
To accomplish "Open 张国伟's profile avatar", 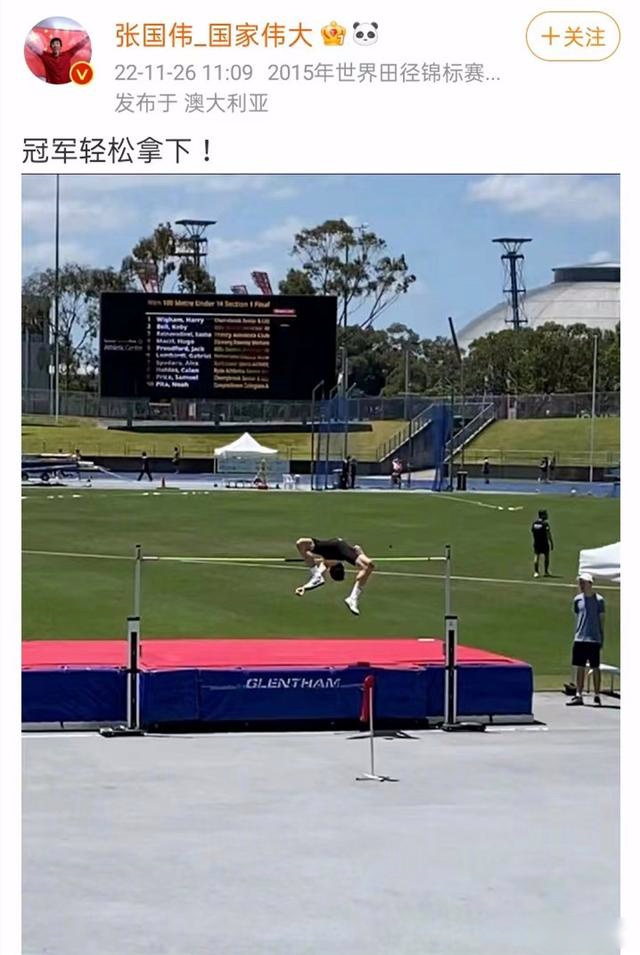I will [57, 50].
